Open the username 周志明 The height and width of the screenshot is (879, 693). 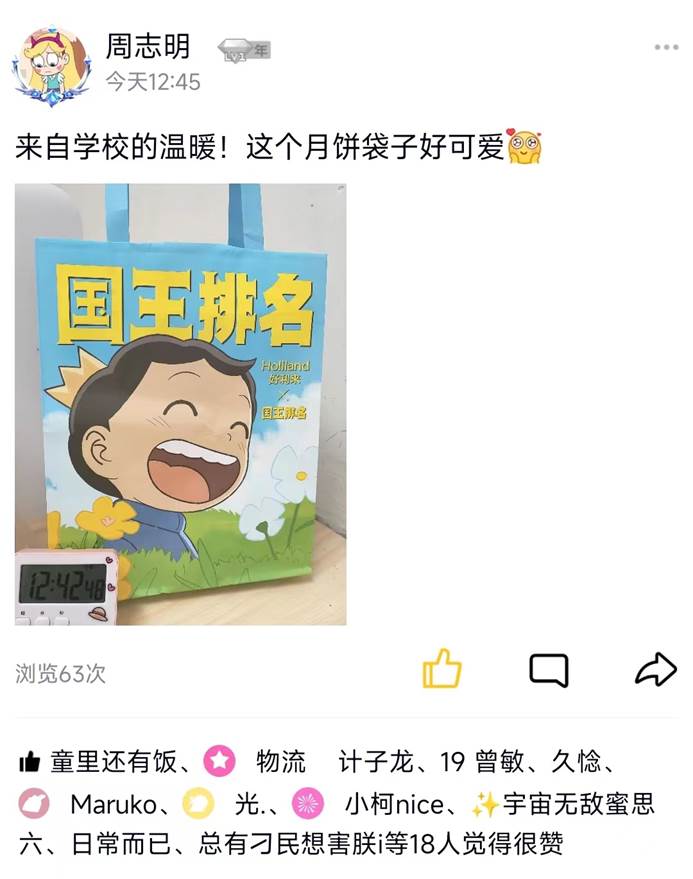(x=147, y=47)
